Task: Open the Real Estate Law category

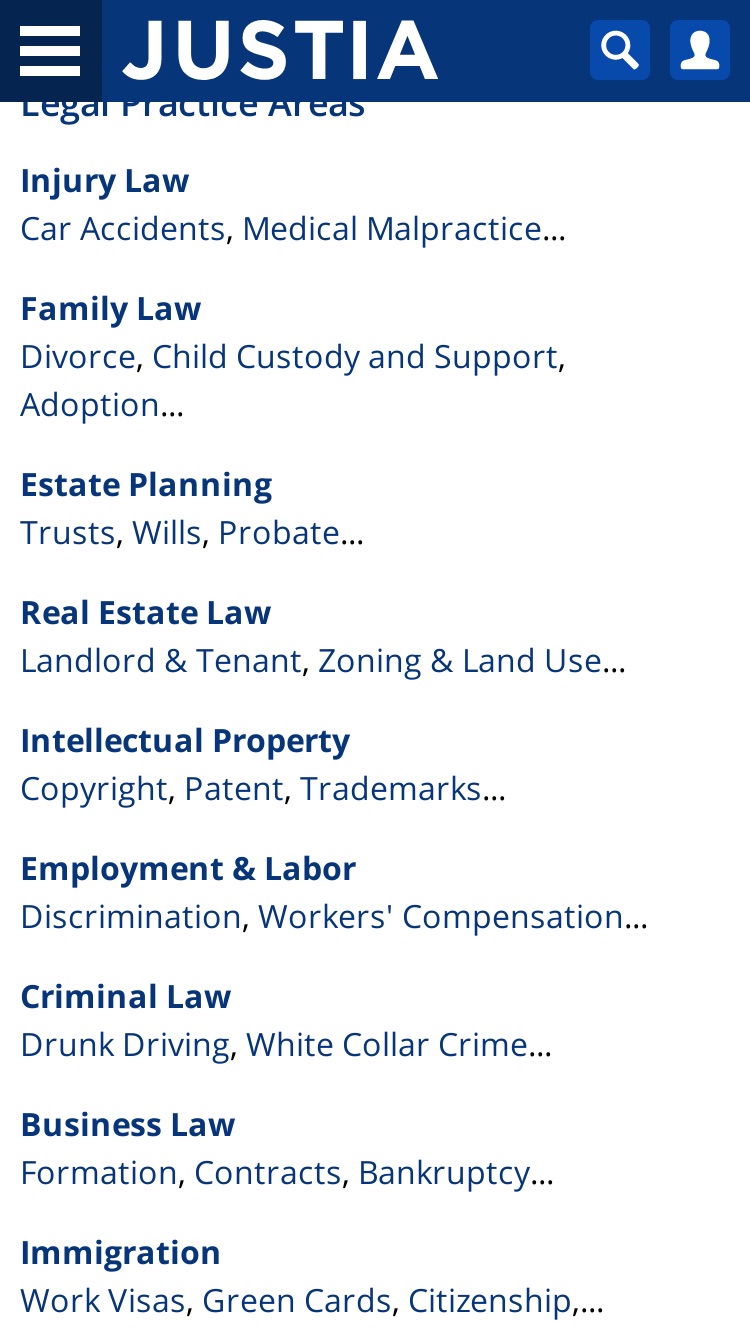Action: tap(145, 613)
